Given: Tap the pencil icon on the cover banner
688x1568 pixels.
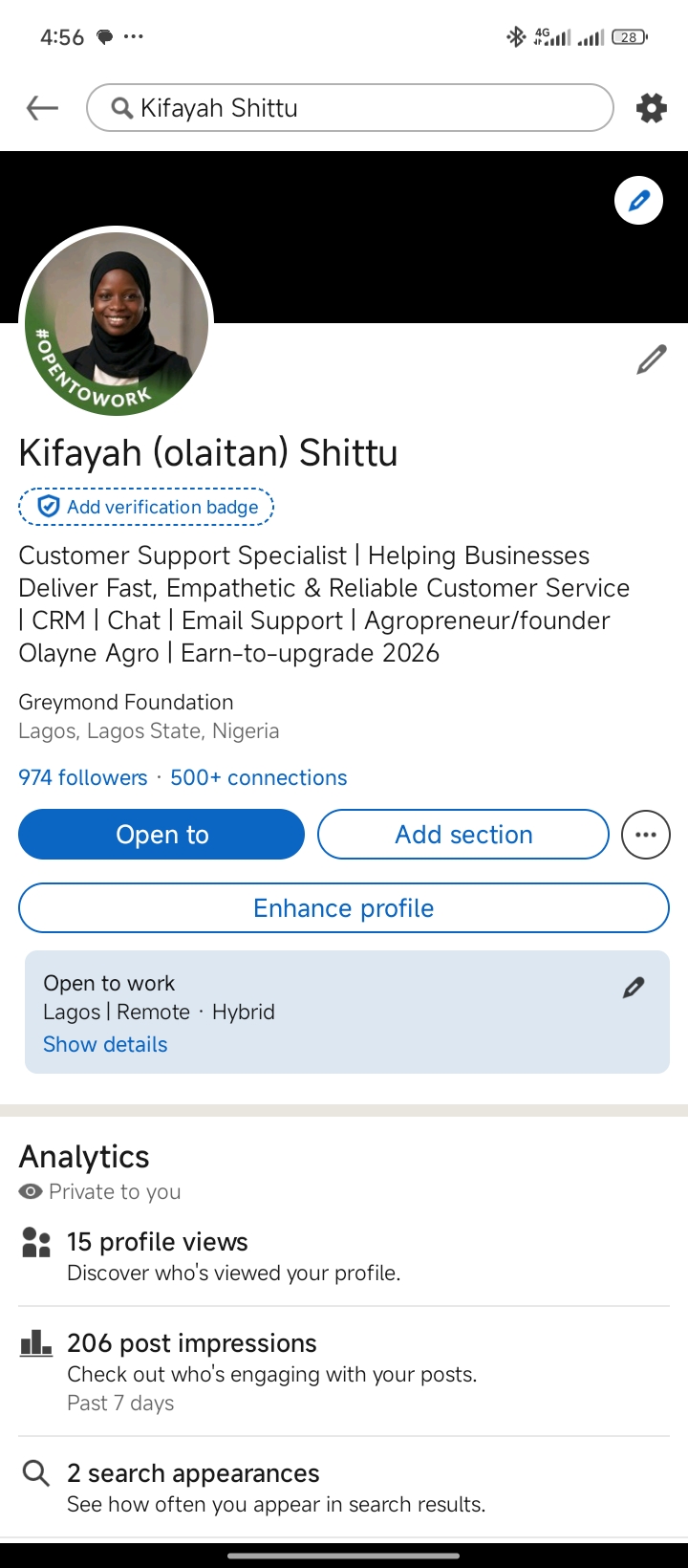Looking at the screenshot, I should 637,201.
